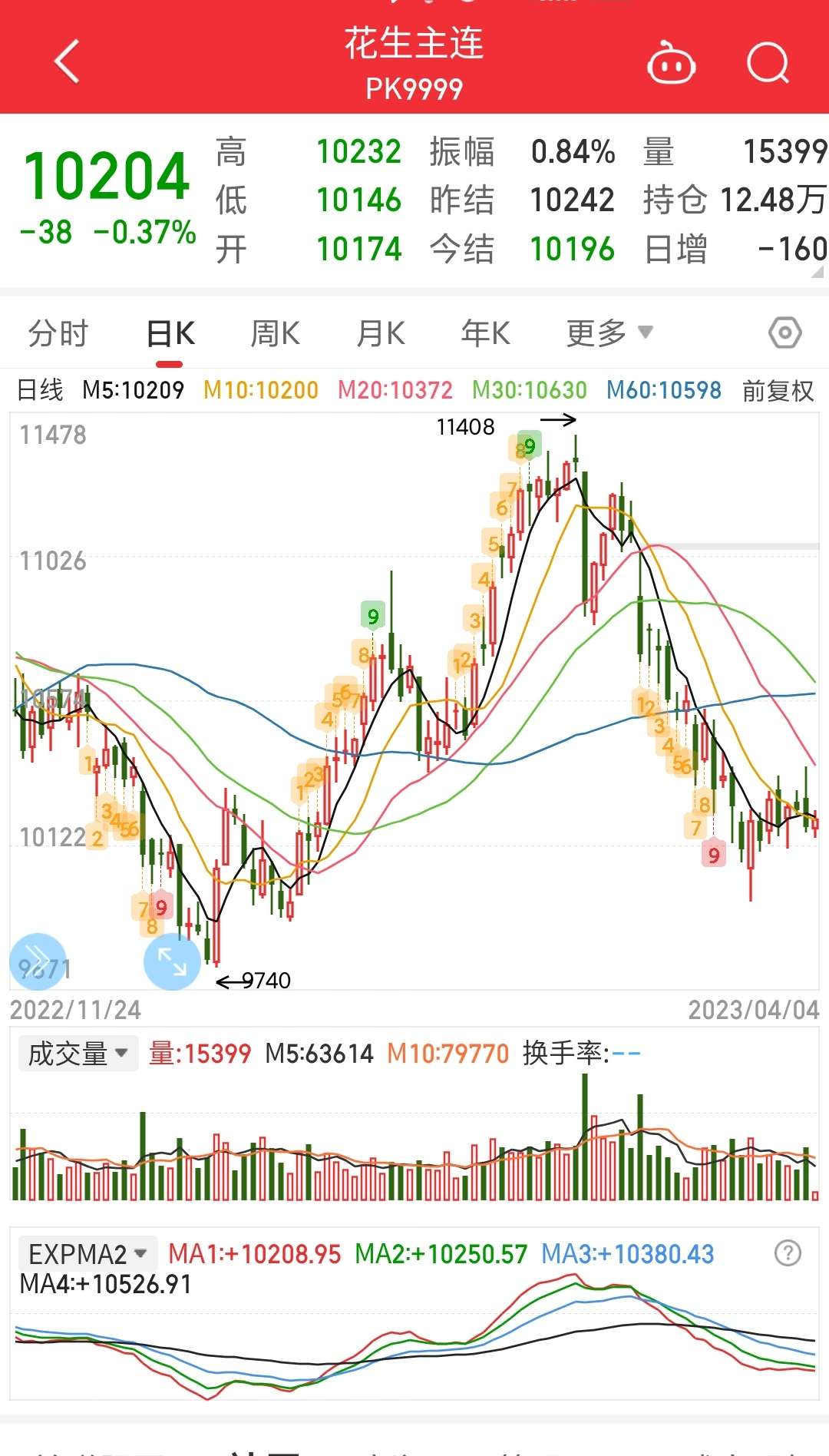Open the 换手率 turnover rate link
Image resolution: width=829 pixels, height=1456 pixels.
tap(566, 1055)
